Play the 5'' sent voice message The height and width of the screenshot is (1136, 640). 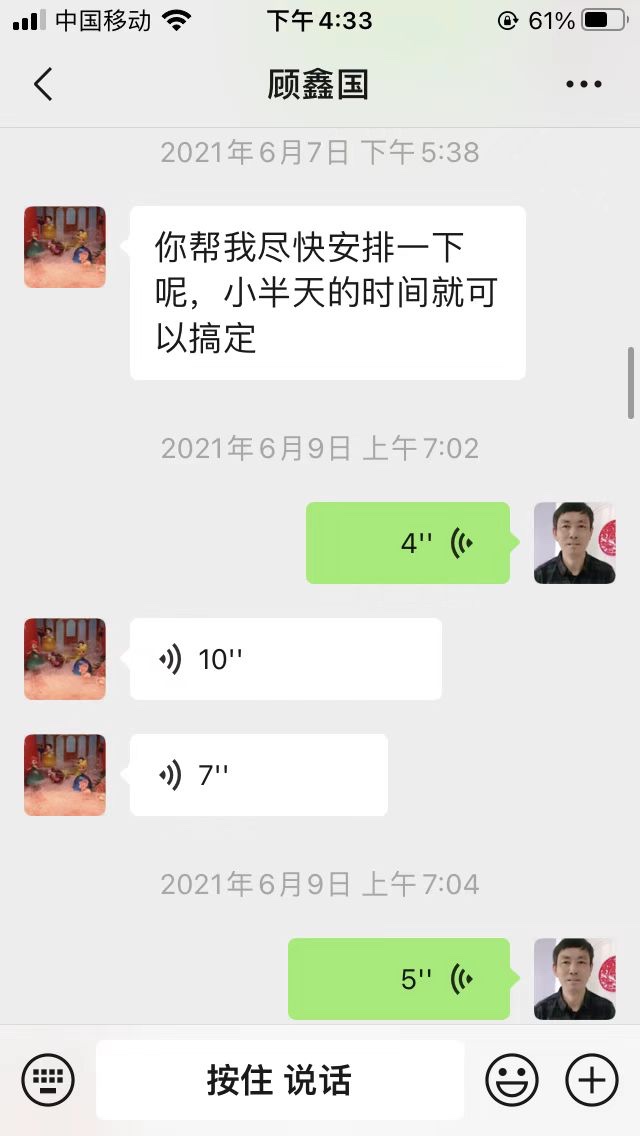click(399, 979)
